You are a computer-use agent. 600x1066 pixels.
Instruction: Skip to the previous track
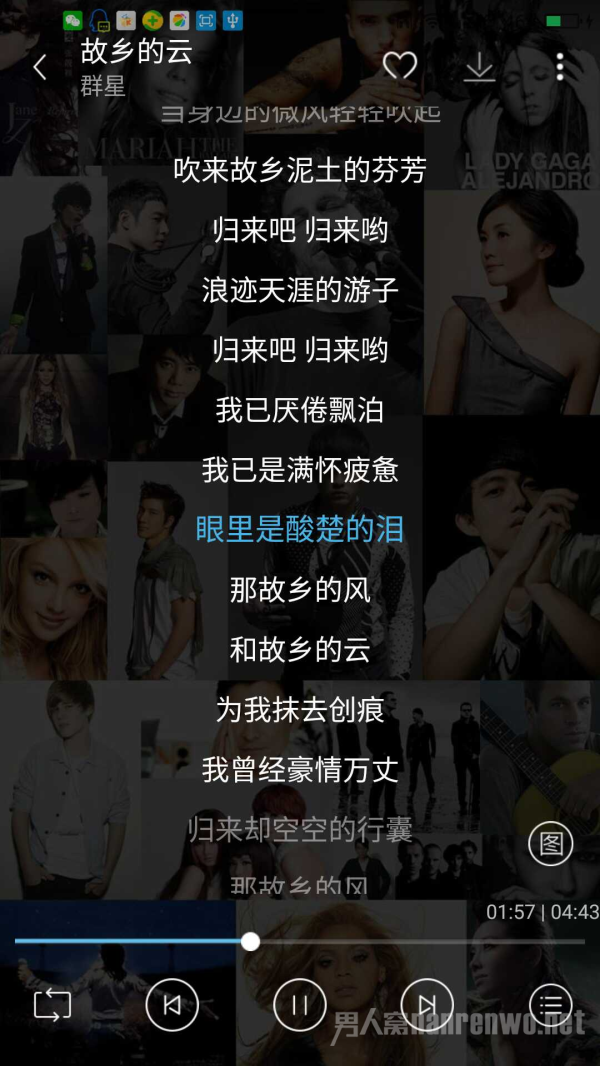coord(172,1005)
